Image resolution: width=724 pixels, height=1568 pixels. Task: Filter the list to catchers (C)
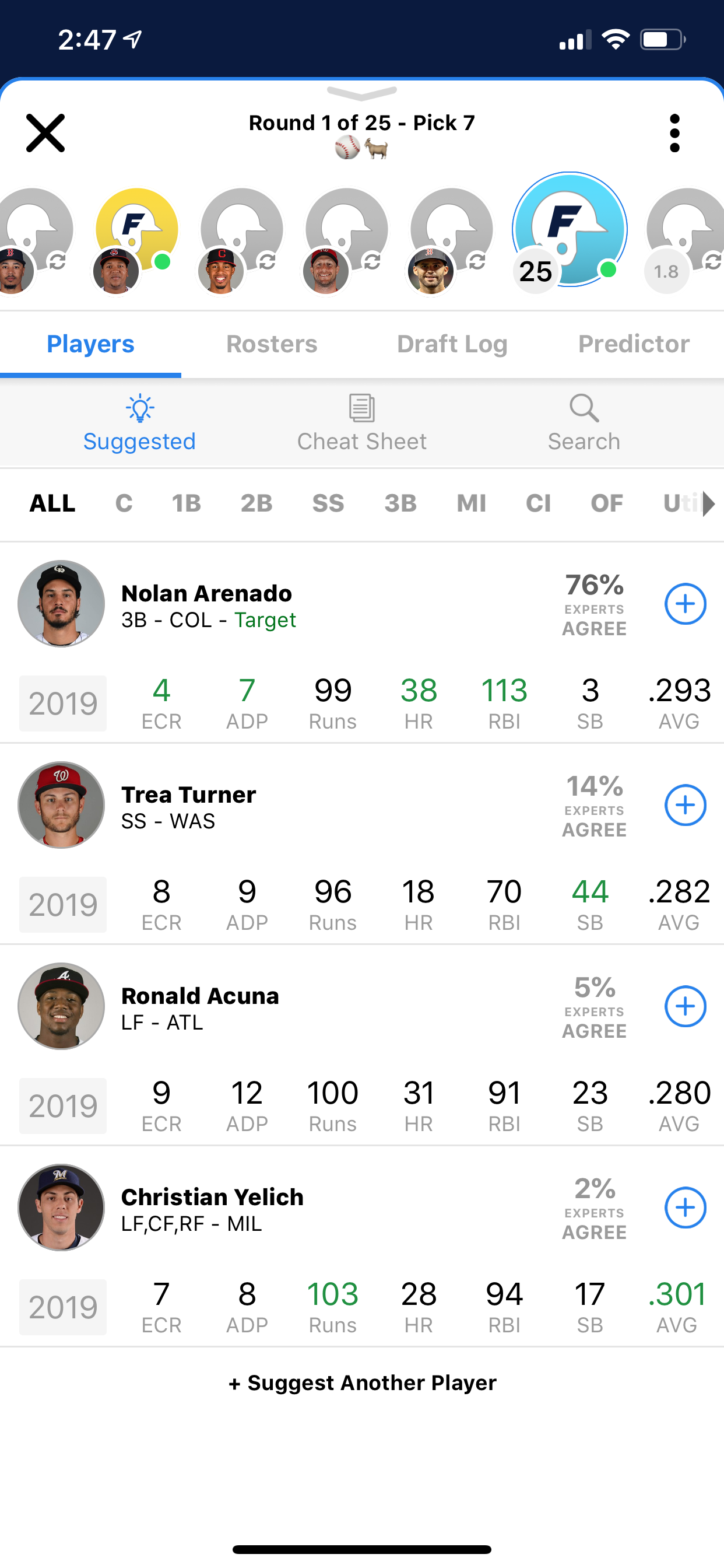(x=124, y=503)
